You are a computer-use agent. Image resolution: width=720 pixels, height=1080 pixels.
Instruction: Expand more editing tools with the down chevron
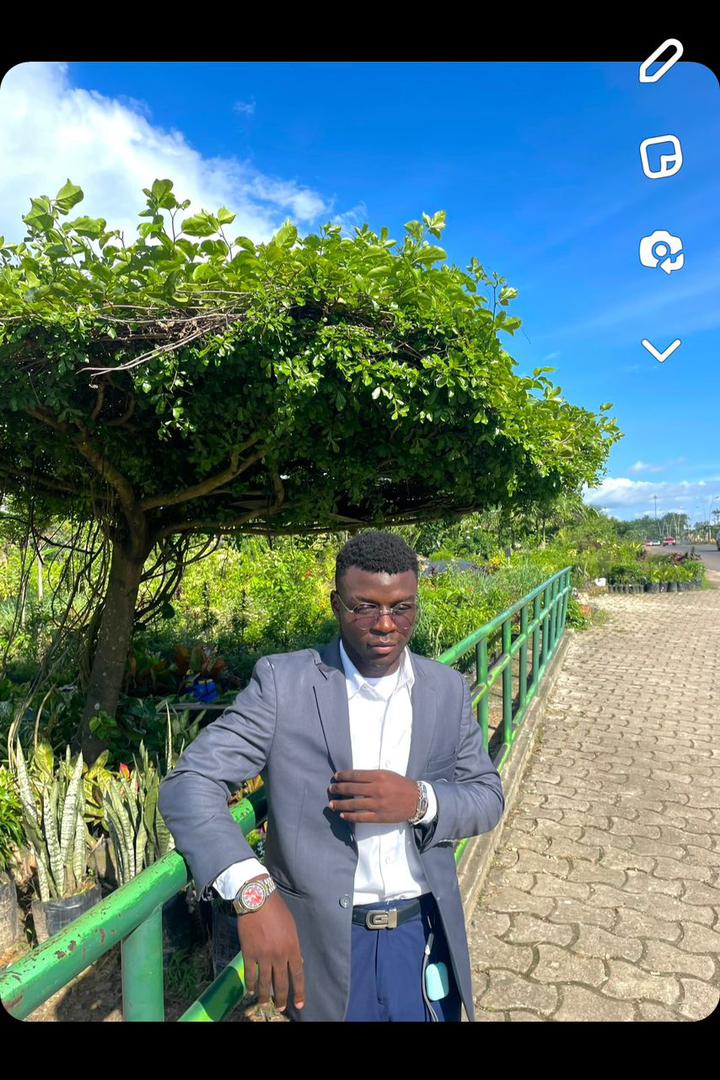tap(661, 349)
